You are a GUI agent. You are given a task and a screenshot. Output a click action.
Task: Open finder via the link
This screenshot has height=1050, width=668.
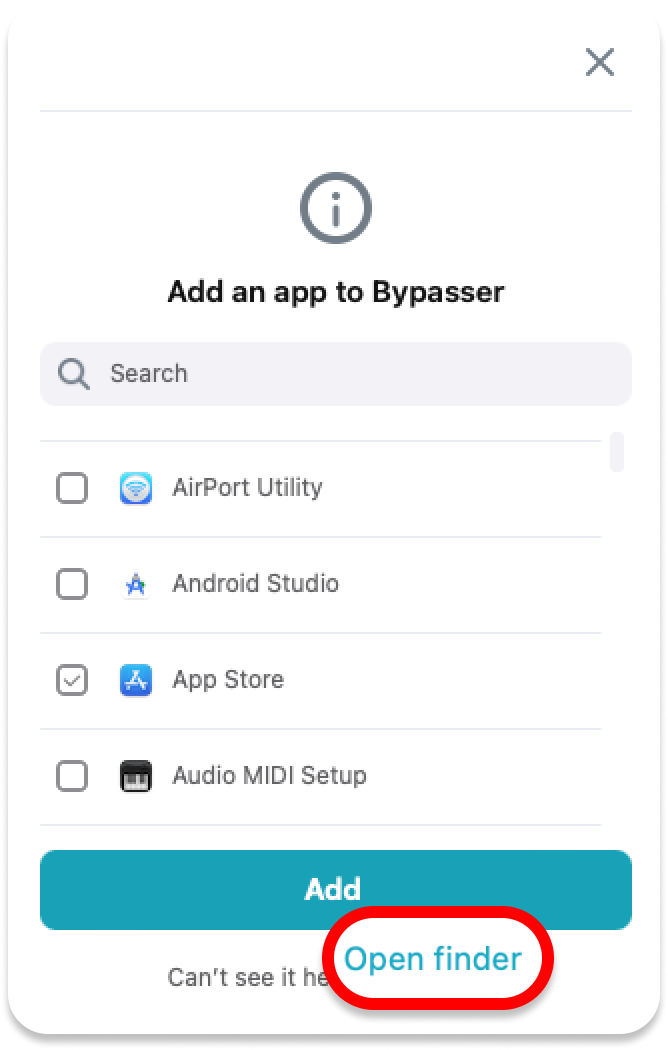(x=432, y=959)
